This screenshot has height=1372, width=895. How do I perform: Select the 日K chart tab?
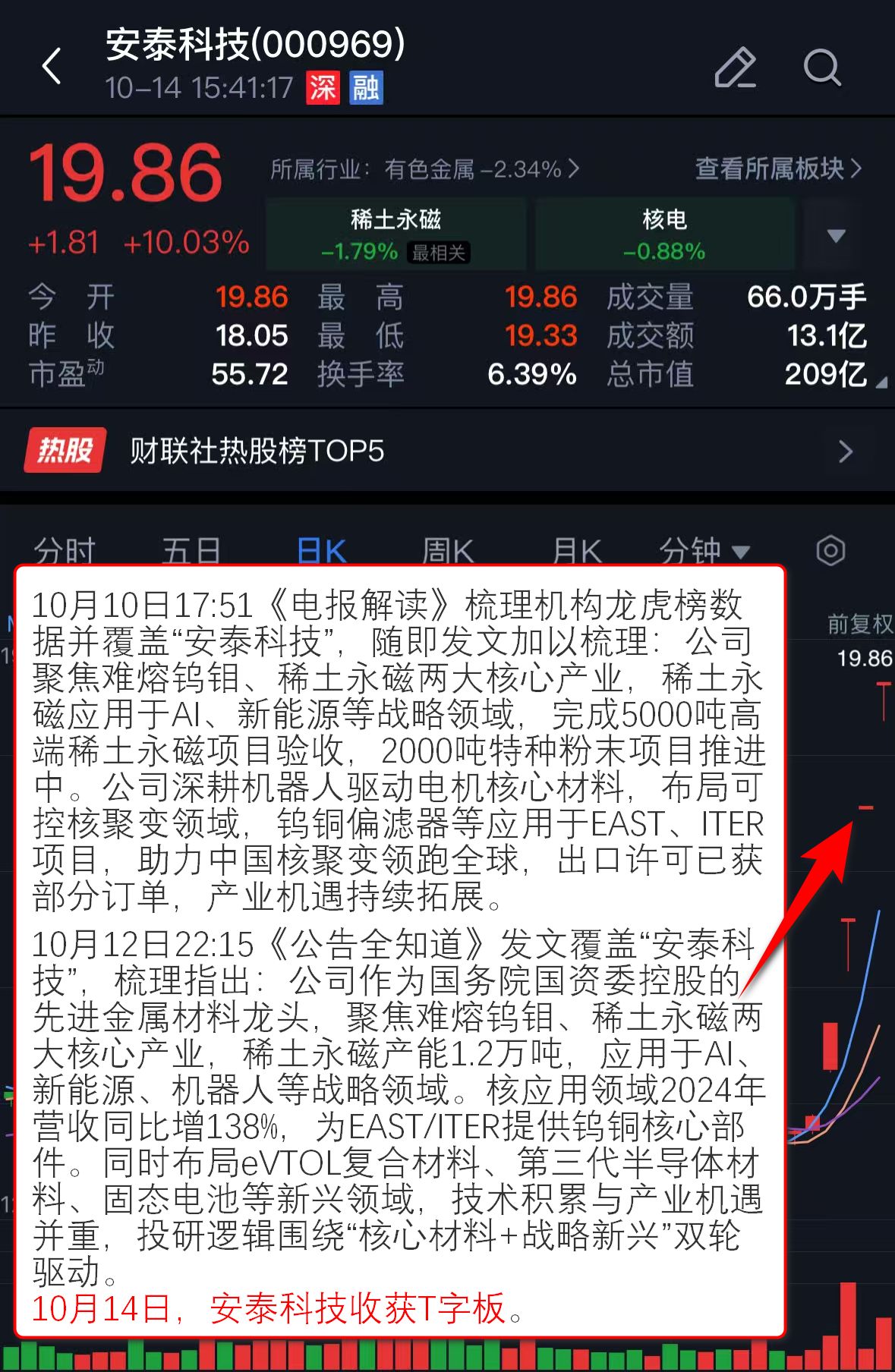coord(322,550)
